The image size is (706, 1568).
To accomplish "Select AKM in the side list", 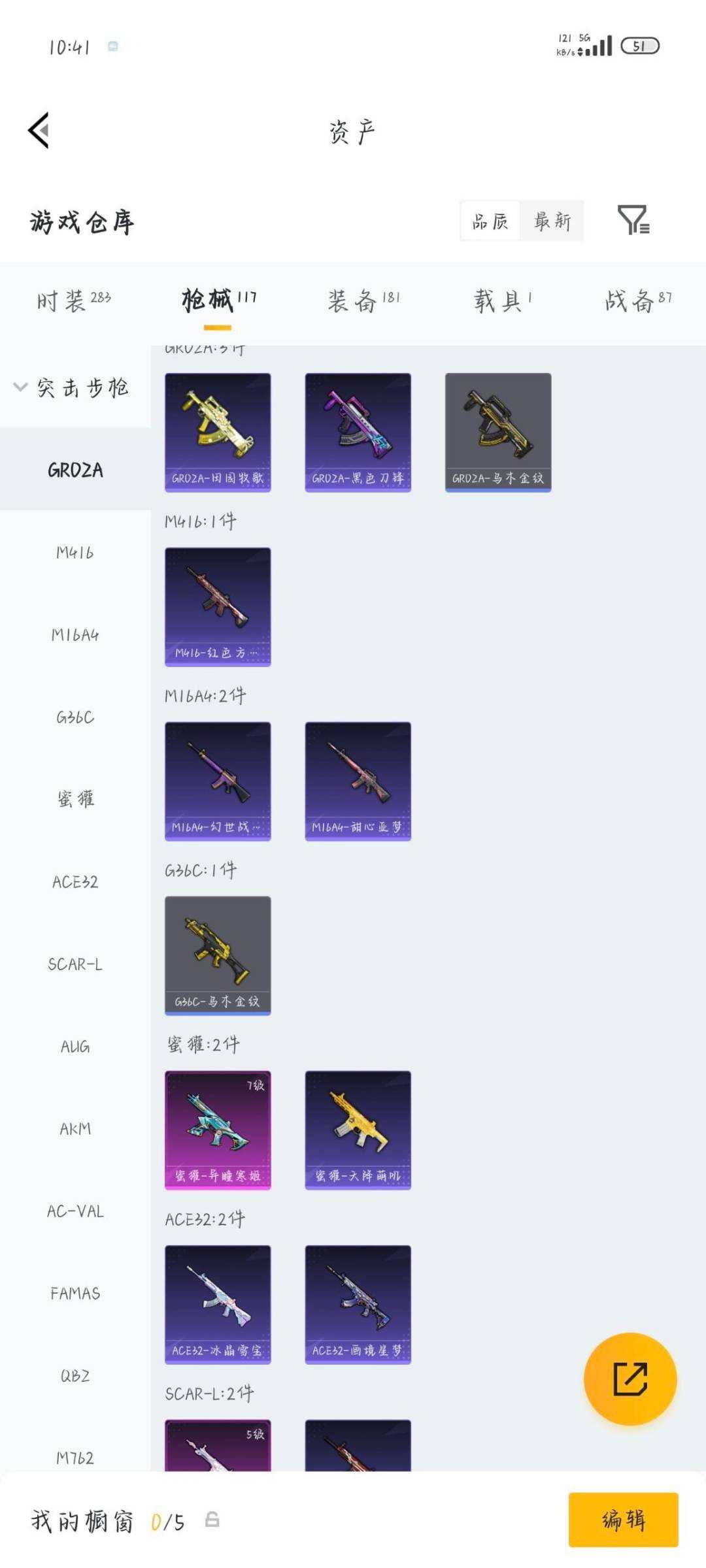I will 75,1129.
